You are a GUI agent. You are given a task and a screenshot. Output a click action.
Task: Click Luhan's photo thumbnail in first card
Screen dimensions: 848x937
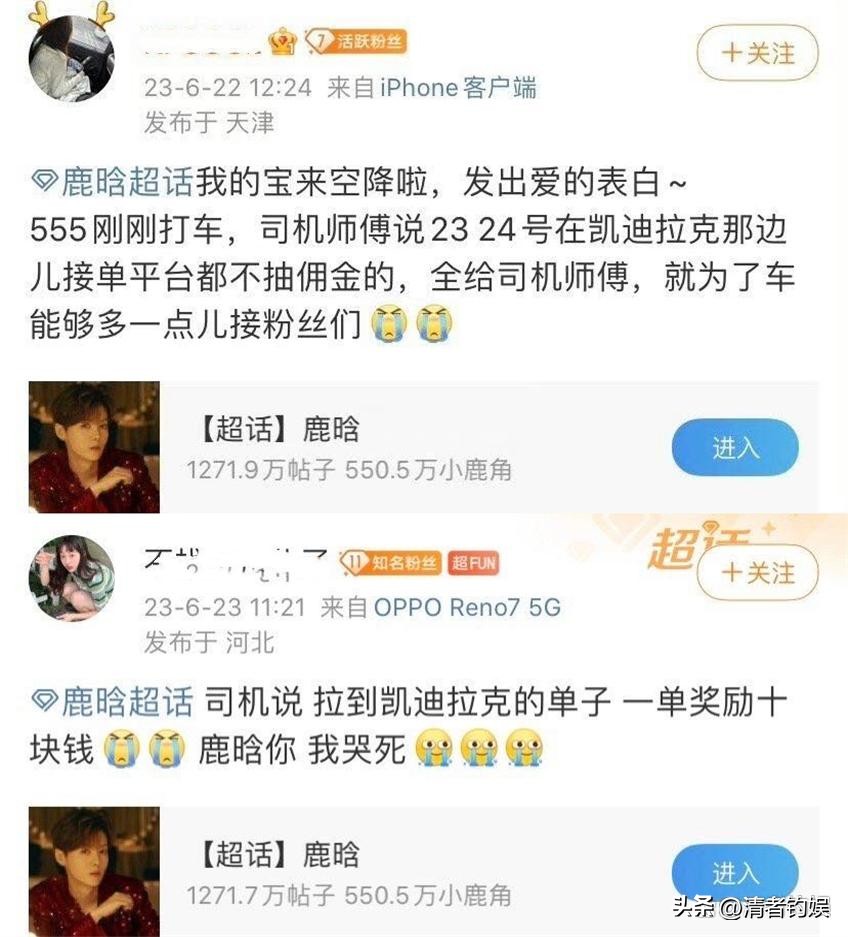pos(93,446)
